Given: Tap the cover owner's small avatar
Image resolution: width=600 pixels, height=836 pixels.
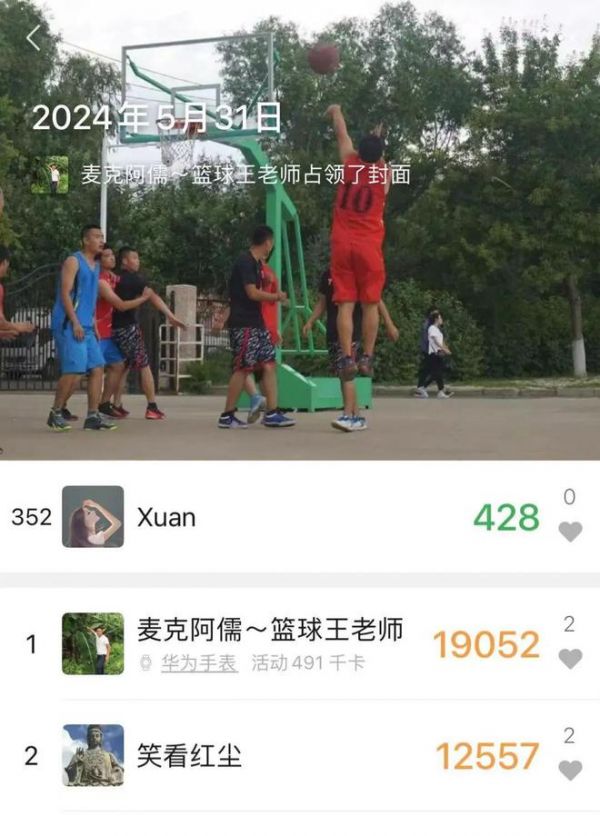Looking at the screenshot, I should click(50, 175).
